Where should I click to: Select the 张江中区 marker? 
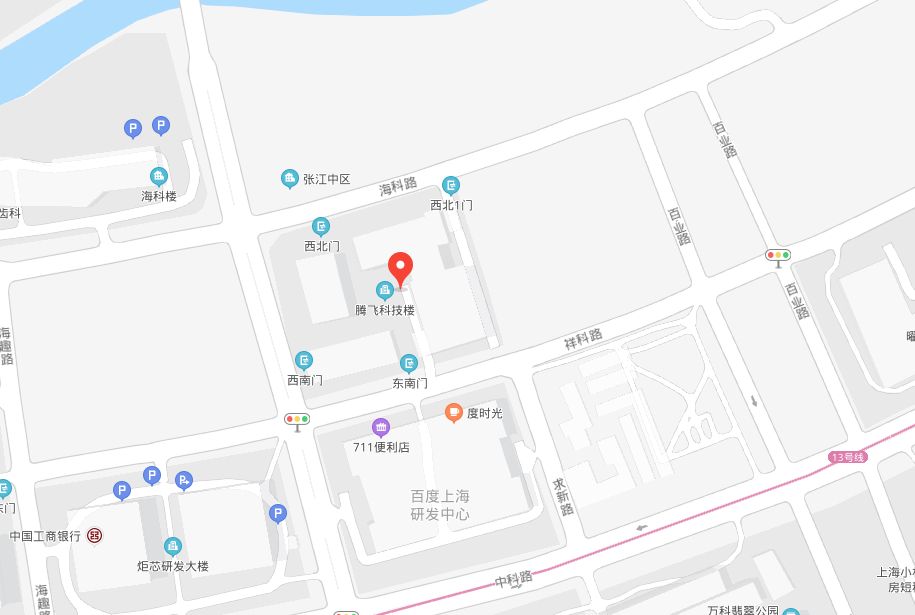pyautogui.click(x=290, y=179)
